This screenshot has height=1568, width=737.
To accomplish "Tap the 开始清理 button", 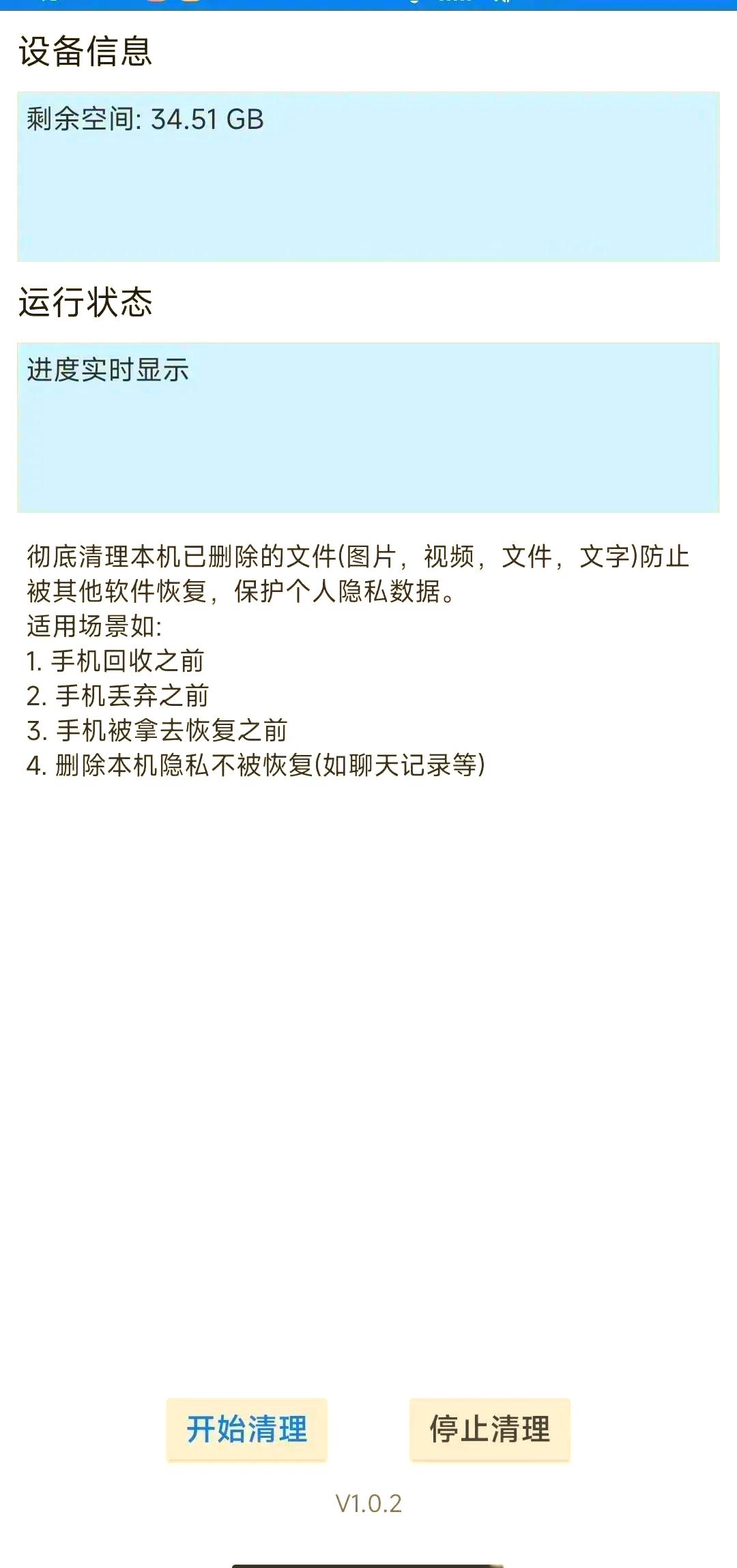I will coord(247,1429).
